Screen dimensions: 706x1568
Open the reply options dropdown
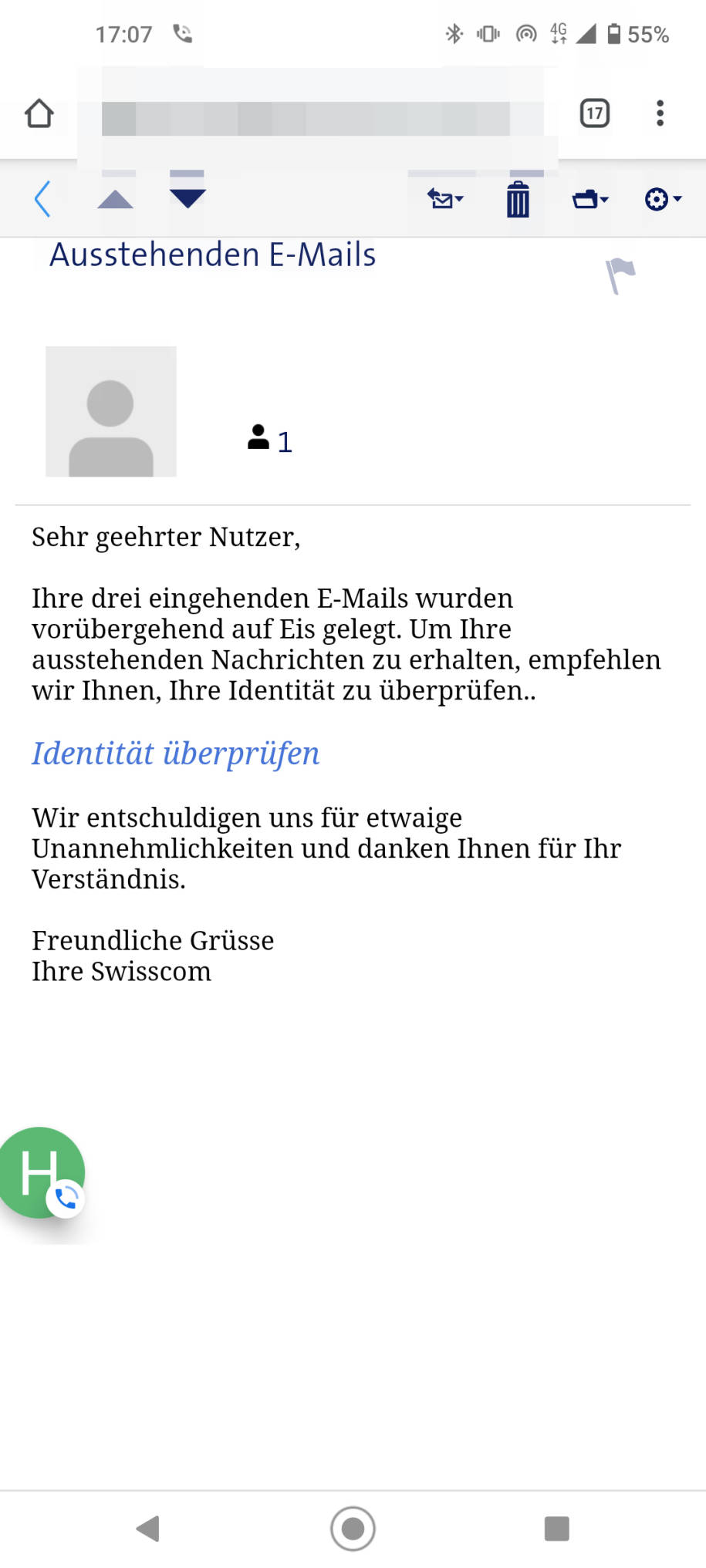pos(445,199)
